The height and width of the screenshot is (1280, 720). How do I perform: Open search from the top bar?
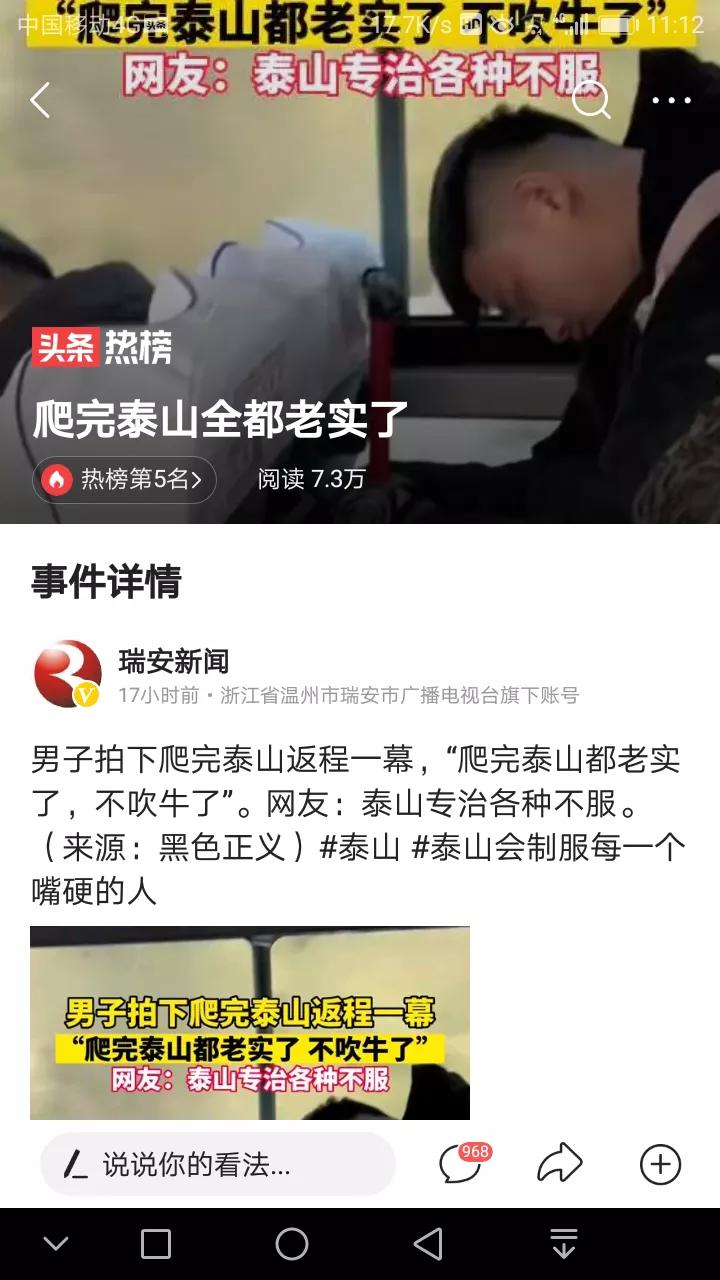591,100
